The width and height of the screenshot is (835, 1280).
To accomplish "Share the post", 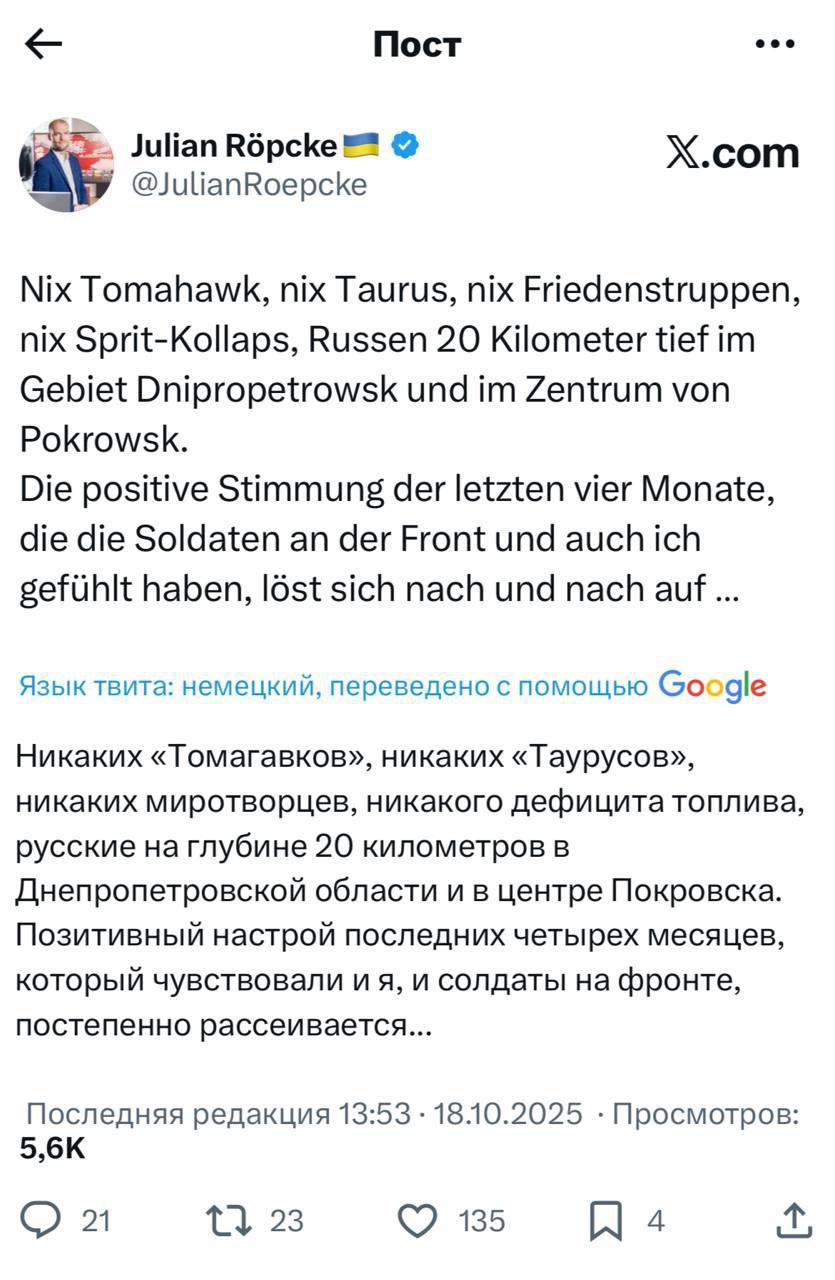I will click(x=793, y=1220).
